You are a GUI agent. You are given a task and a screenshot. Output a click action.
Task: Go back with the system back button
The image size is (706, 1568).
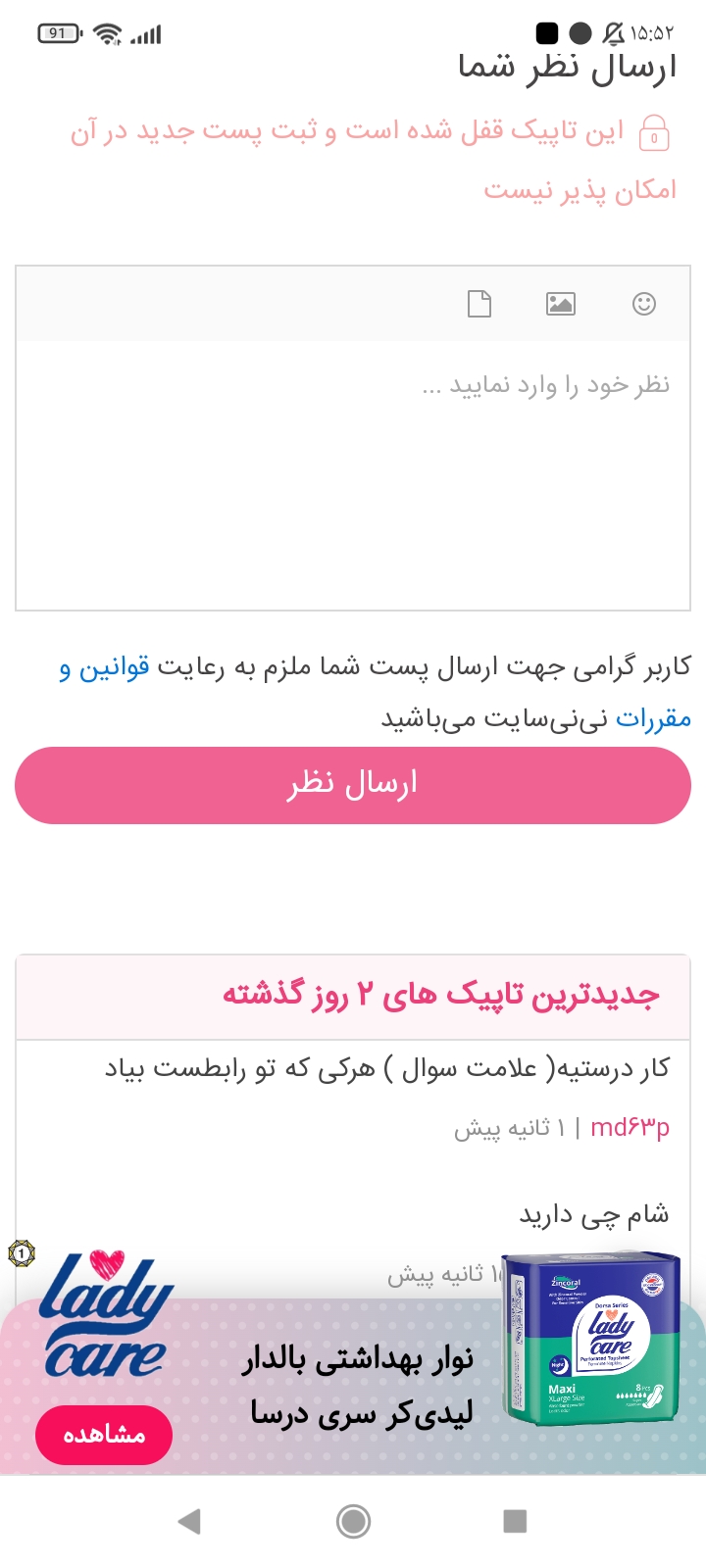[189, 1521]
